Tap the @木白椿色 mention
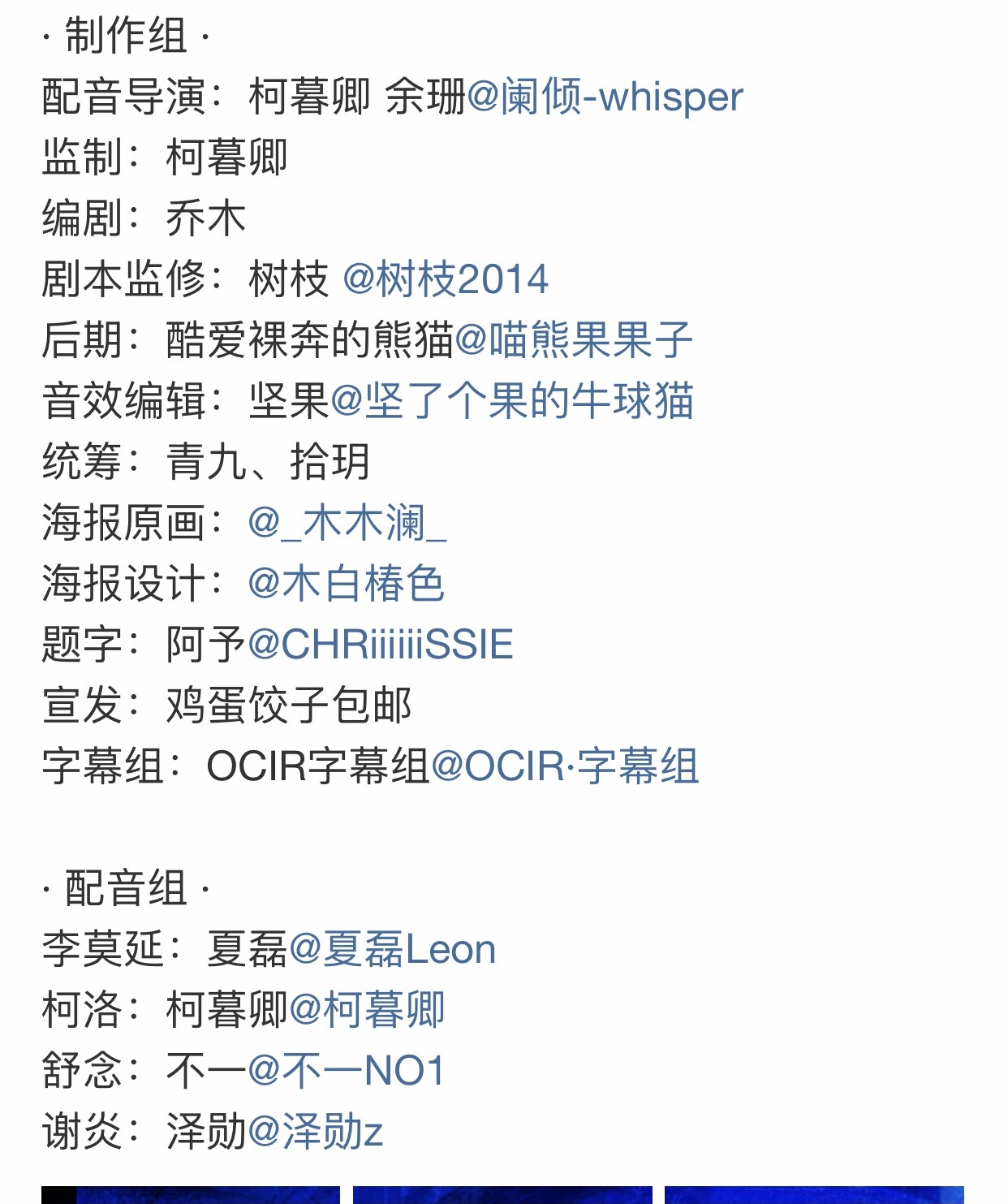 pos(347,584)
